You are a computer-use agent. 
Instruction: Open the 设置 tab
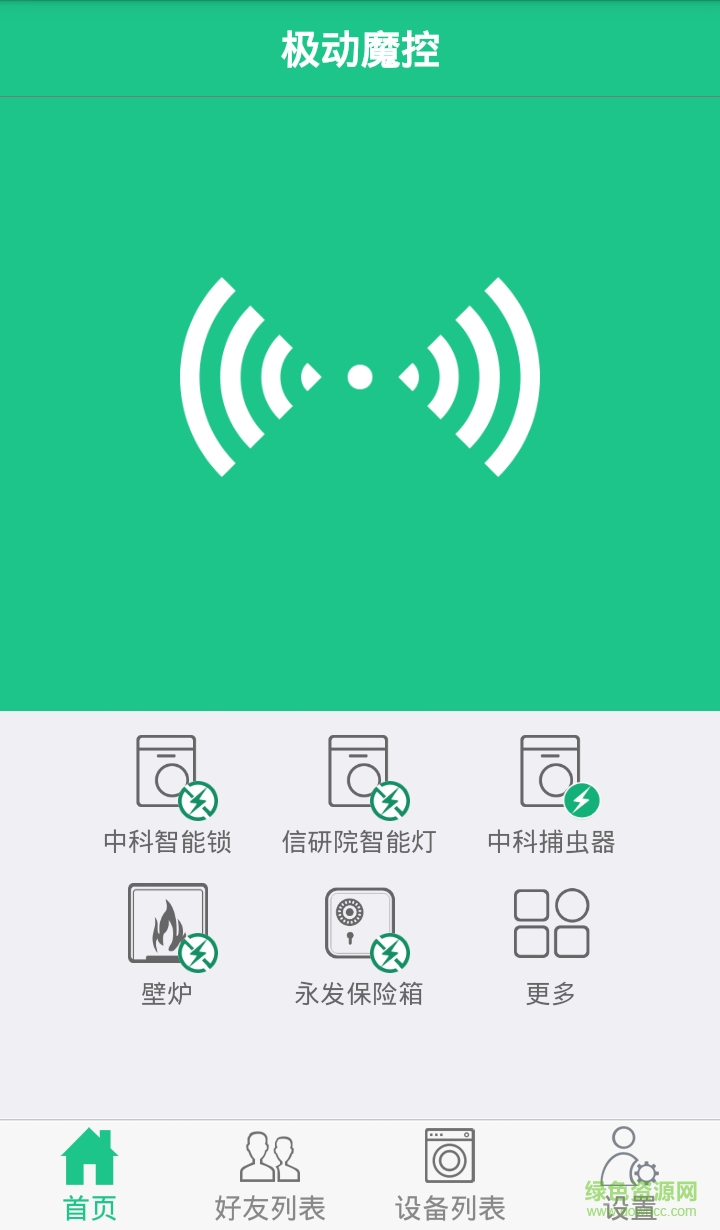coord(630,1175)
